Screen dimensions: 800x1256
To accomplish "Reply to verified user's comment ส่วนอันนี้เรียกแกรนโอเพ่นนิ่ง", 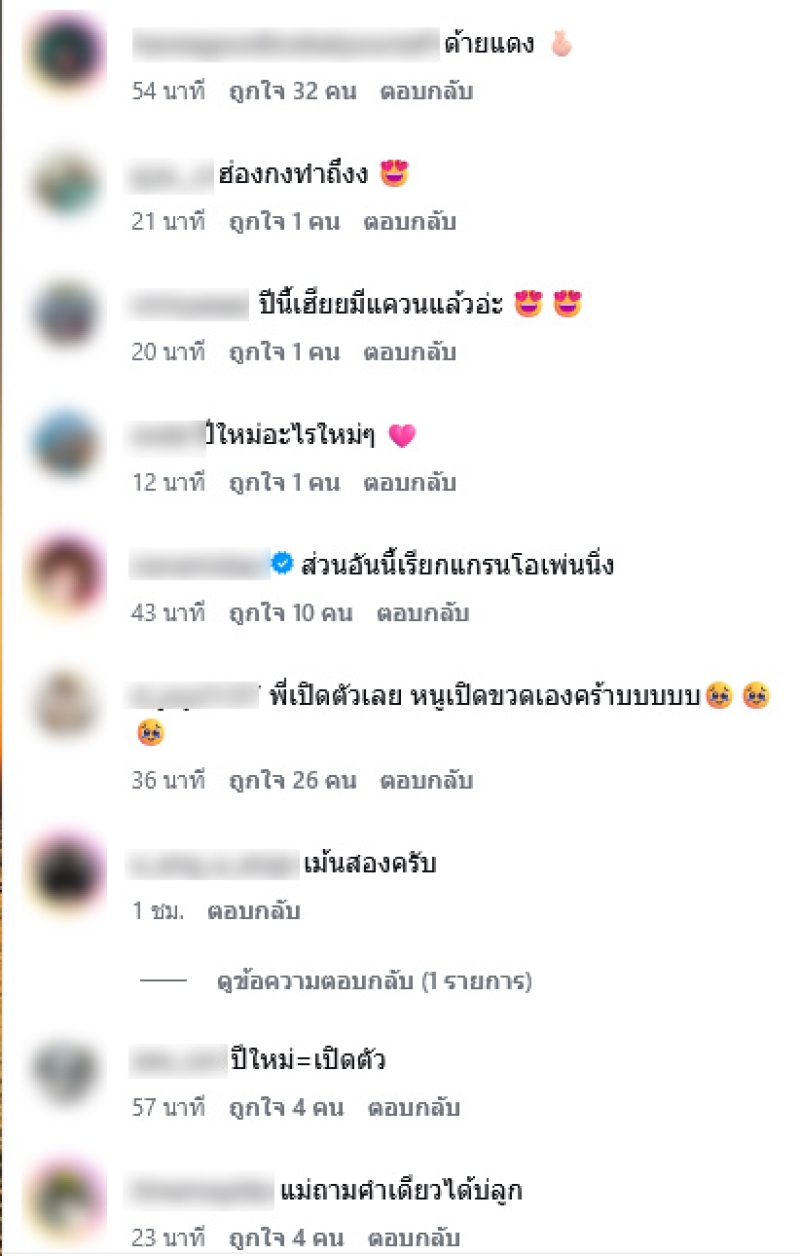I will (x=422, y=613).
